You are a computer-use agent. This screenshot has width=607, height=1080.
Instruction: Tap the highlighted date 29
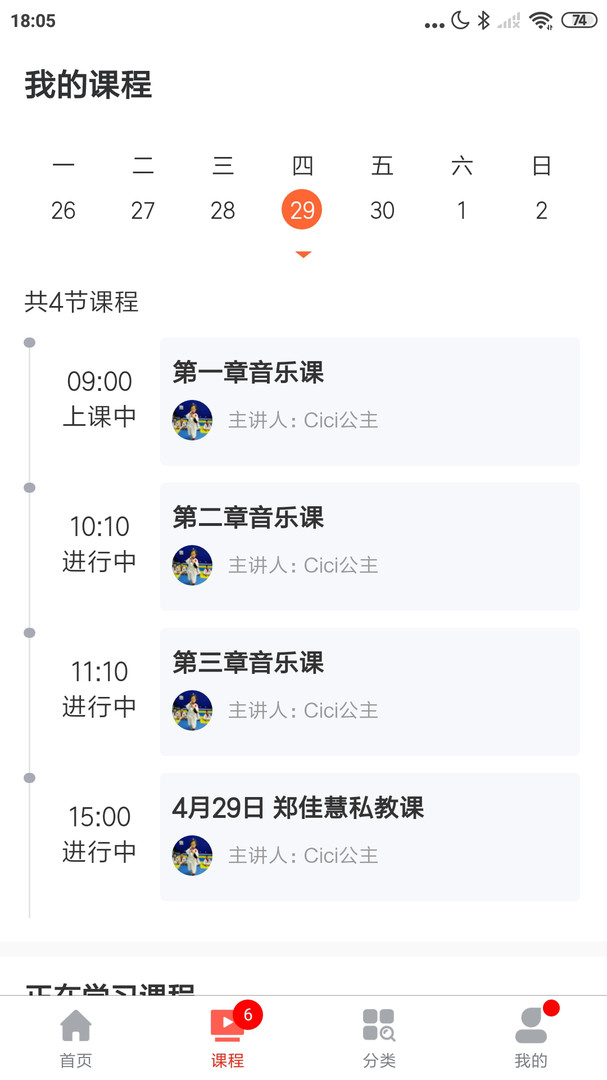(x=302, y=210)
